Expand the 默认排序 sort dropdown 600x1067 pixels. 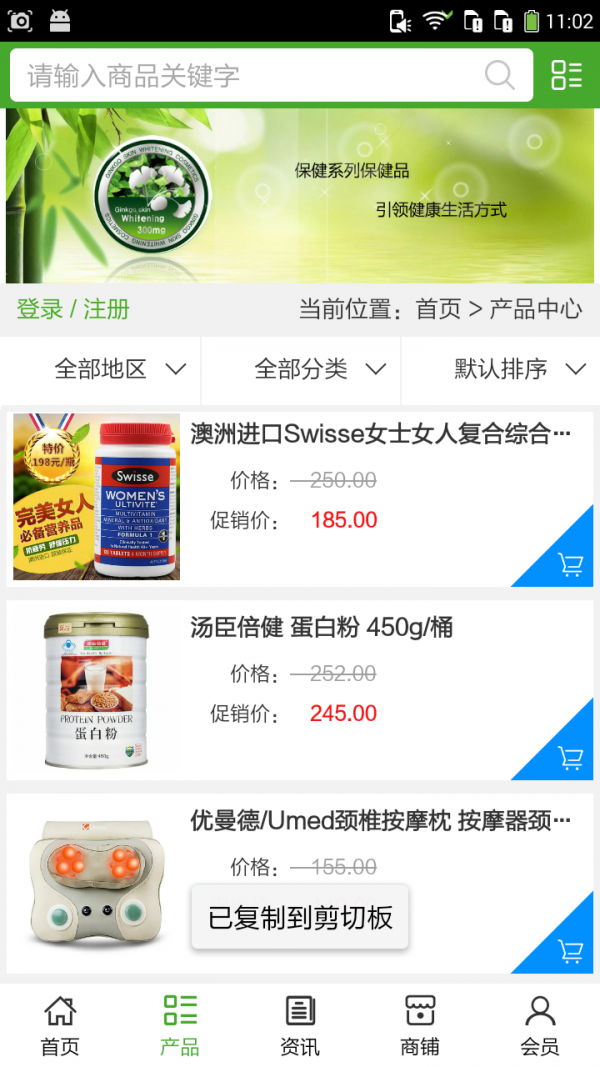tap(520, 369)
